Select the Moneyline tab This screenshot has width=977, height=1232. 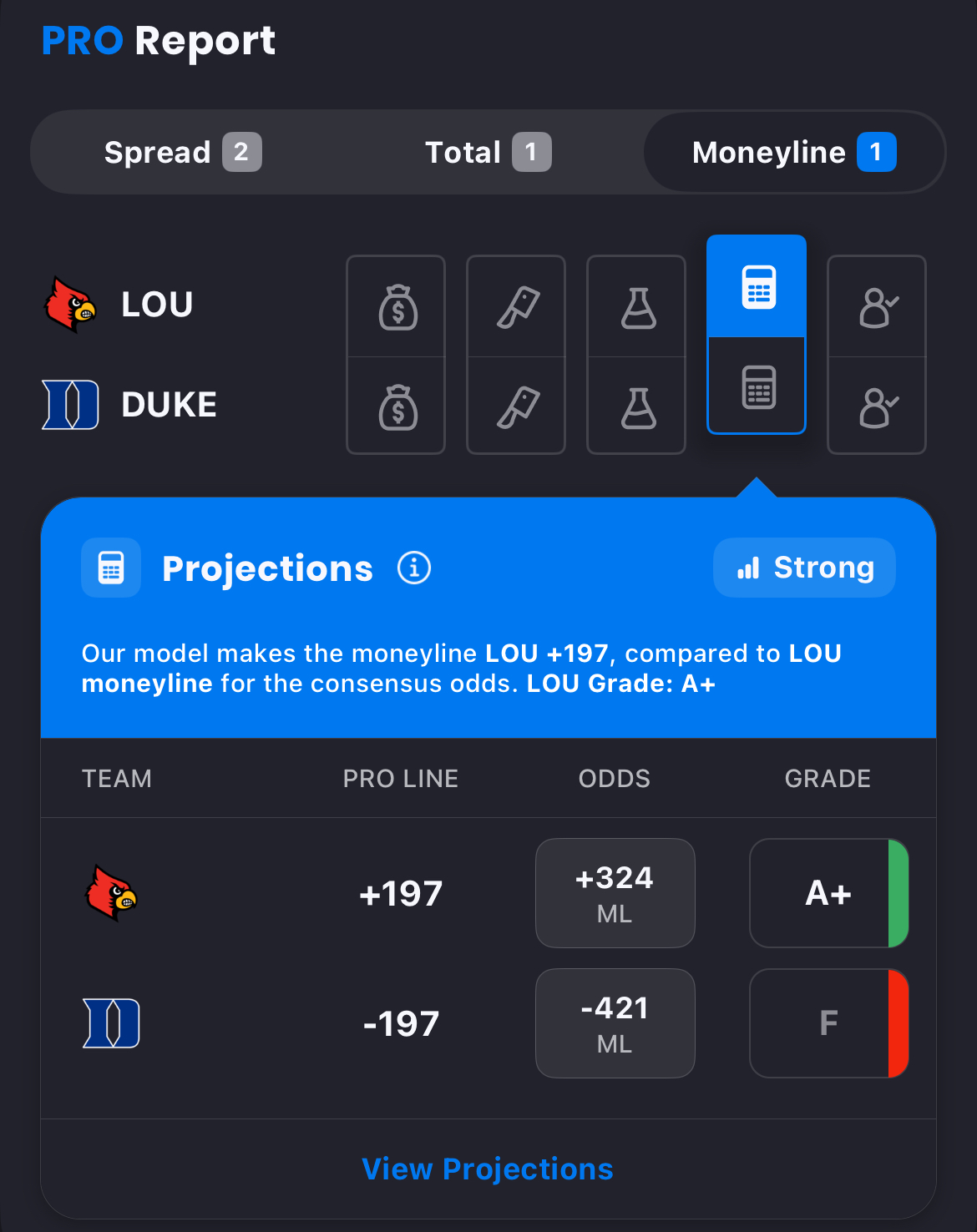(793, 153)
